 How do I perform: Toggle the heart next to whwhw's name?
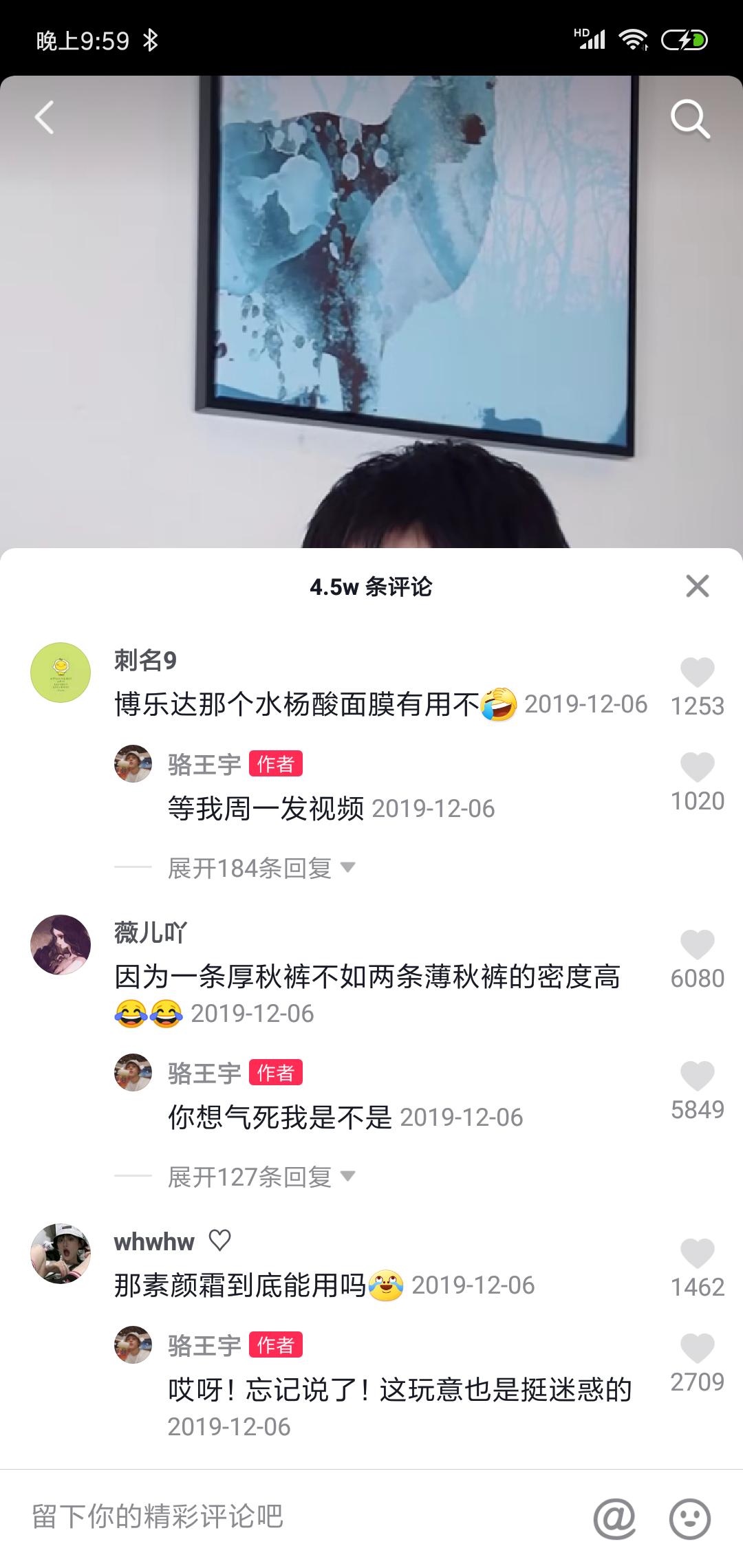coord(219,1241)
